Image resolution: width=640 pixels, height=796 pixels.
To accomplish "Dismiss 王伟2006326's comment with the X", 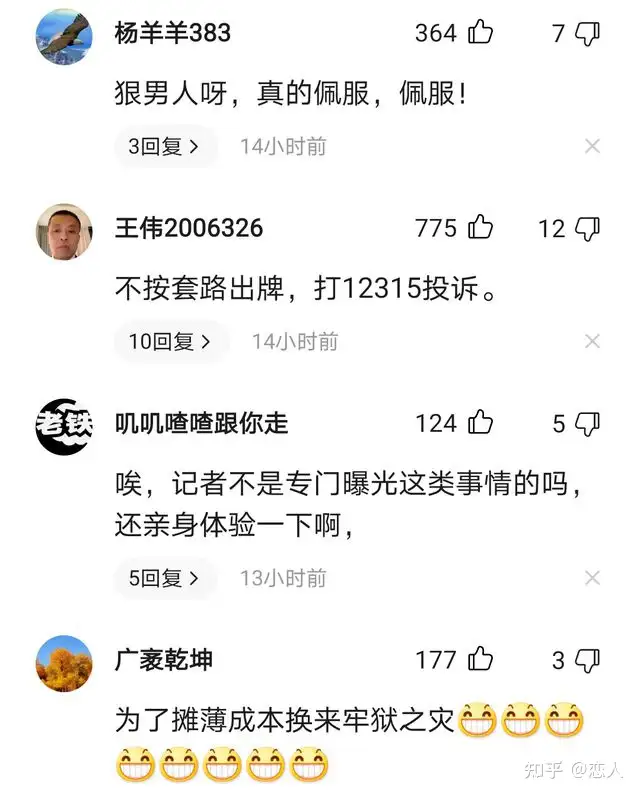I will coord(592,342).
